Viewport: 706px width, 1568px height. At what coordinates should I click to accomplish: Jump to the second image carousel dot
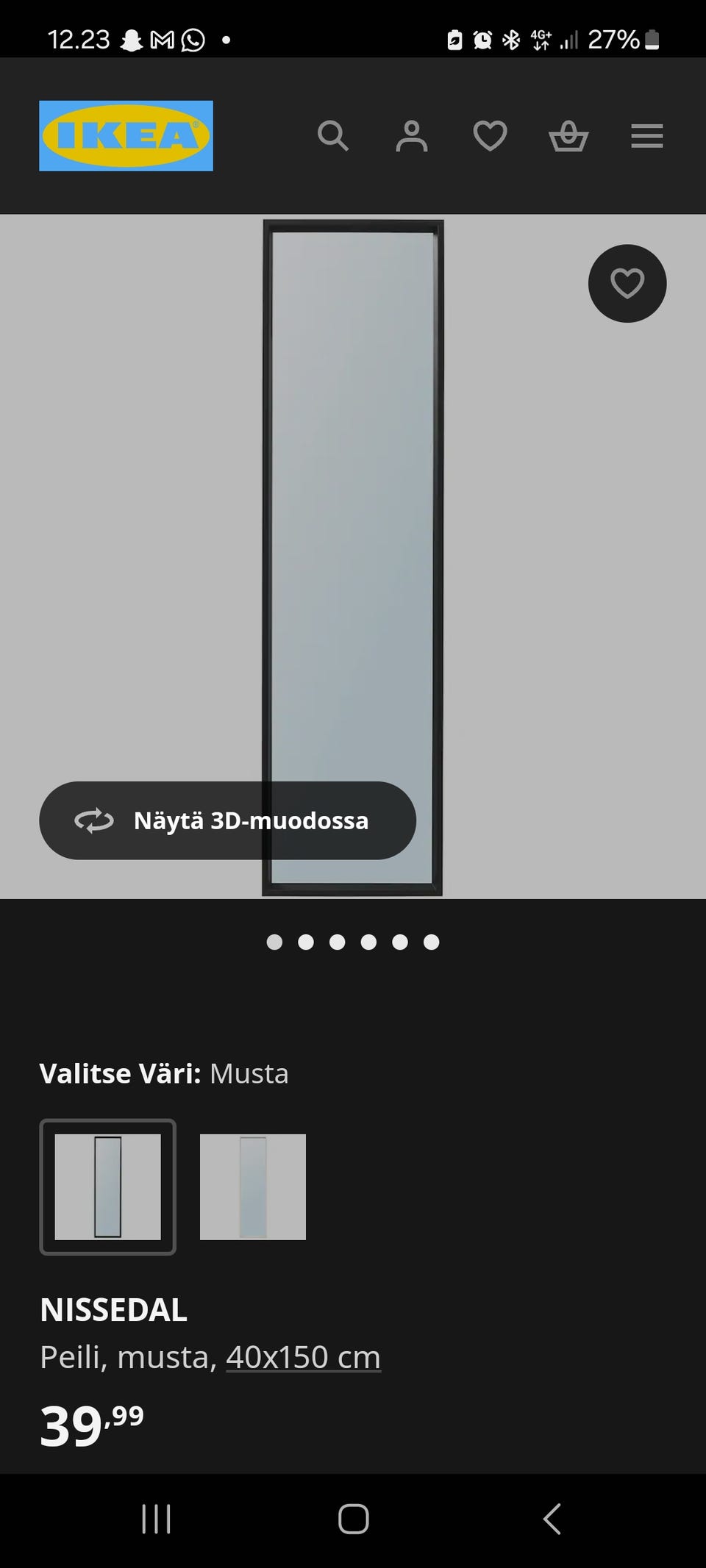point(306,942)
